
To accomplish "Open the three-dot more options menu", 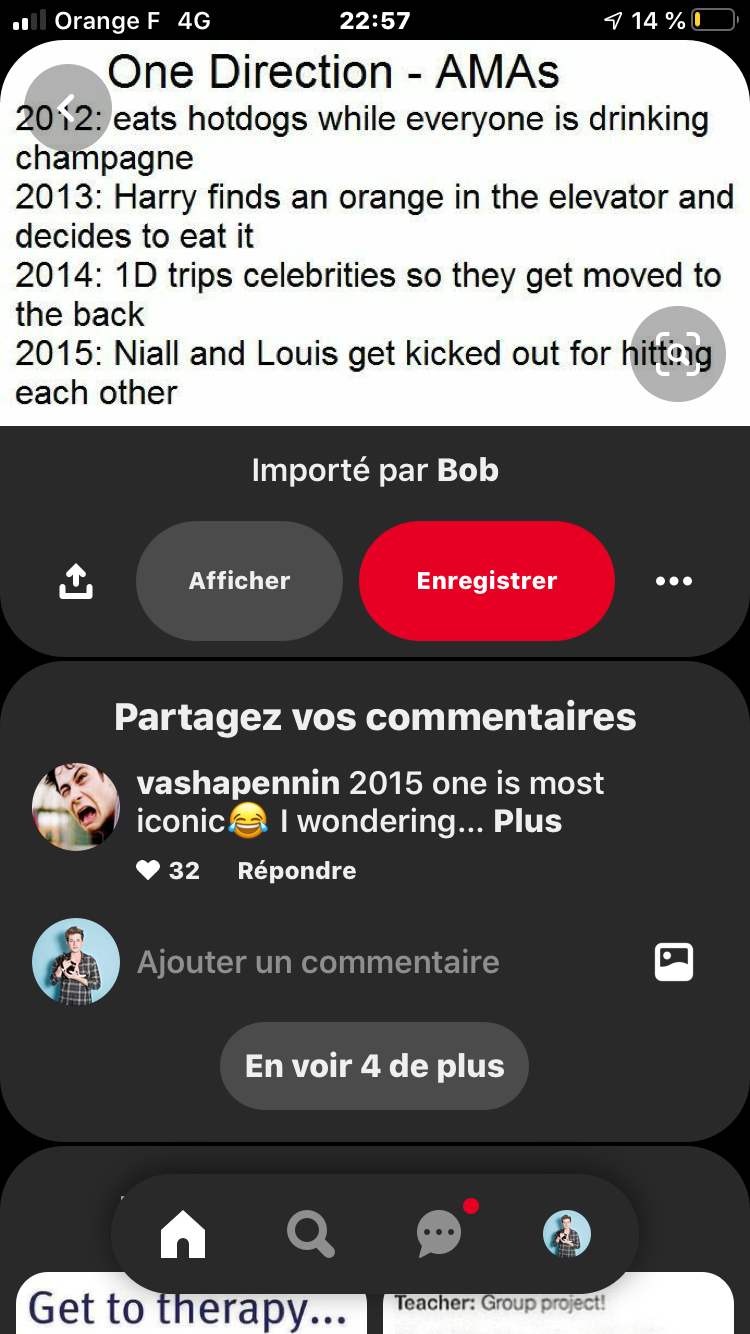I will (x=673, y=581).
